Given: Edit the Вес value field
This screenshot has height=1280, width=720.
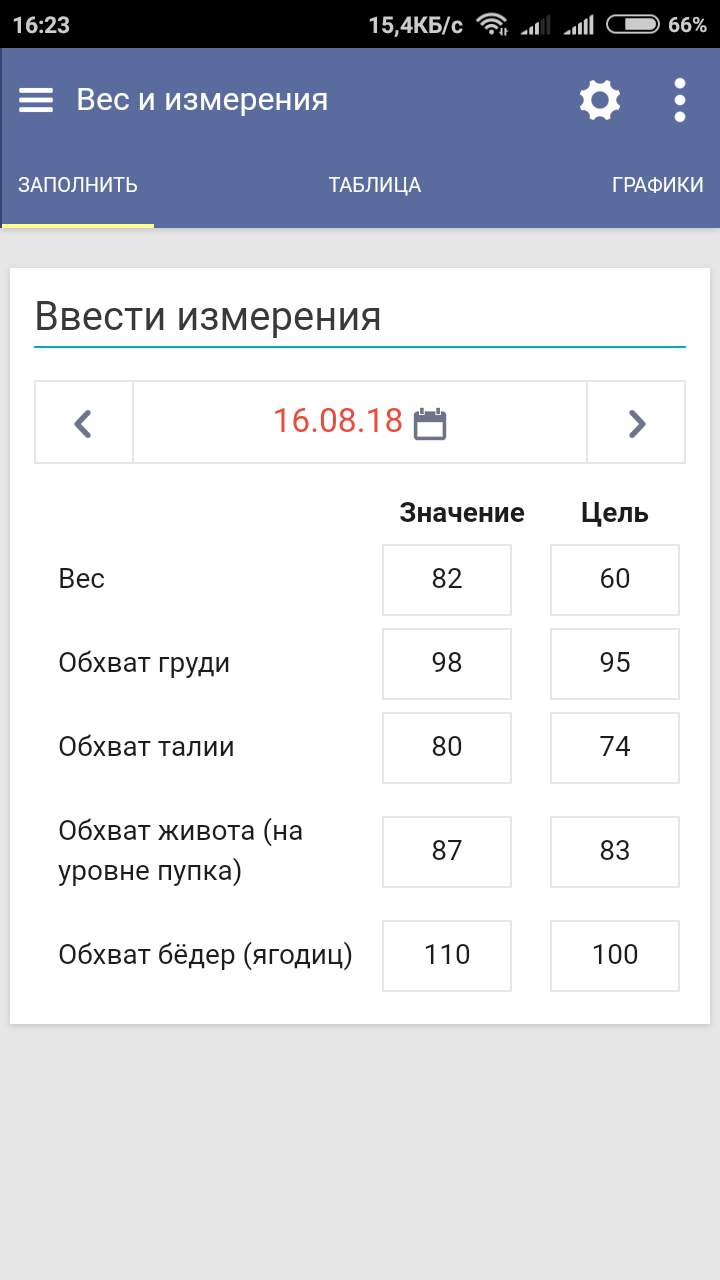Looking at the screenshot, I should point(447,580).
